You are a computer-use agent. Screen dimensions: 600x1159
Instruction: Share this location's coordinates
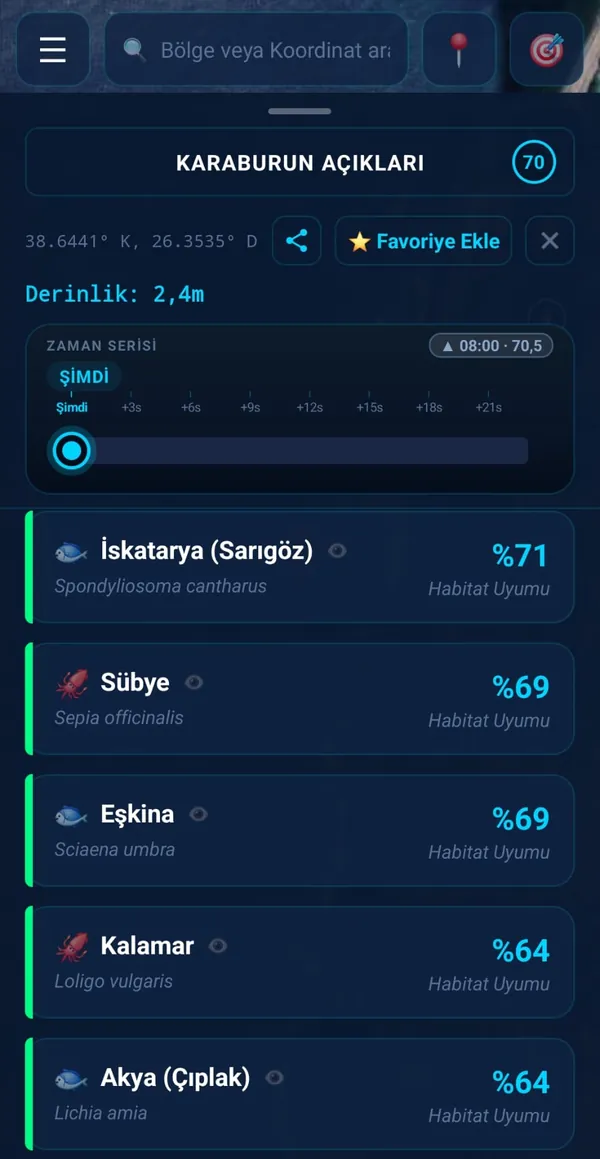click(x=296, y=241)
